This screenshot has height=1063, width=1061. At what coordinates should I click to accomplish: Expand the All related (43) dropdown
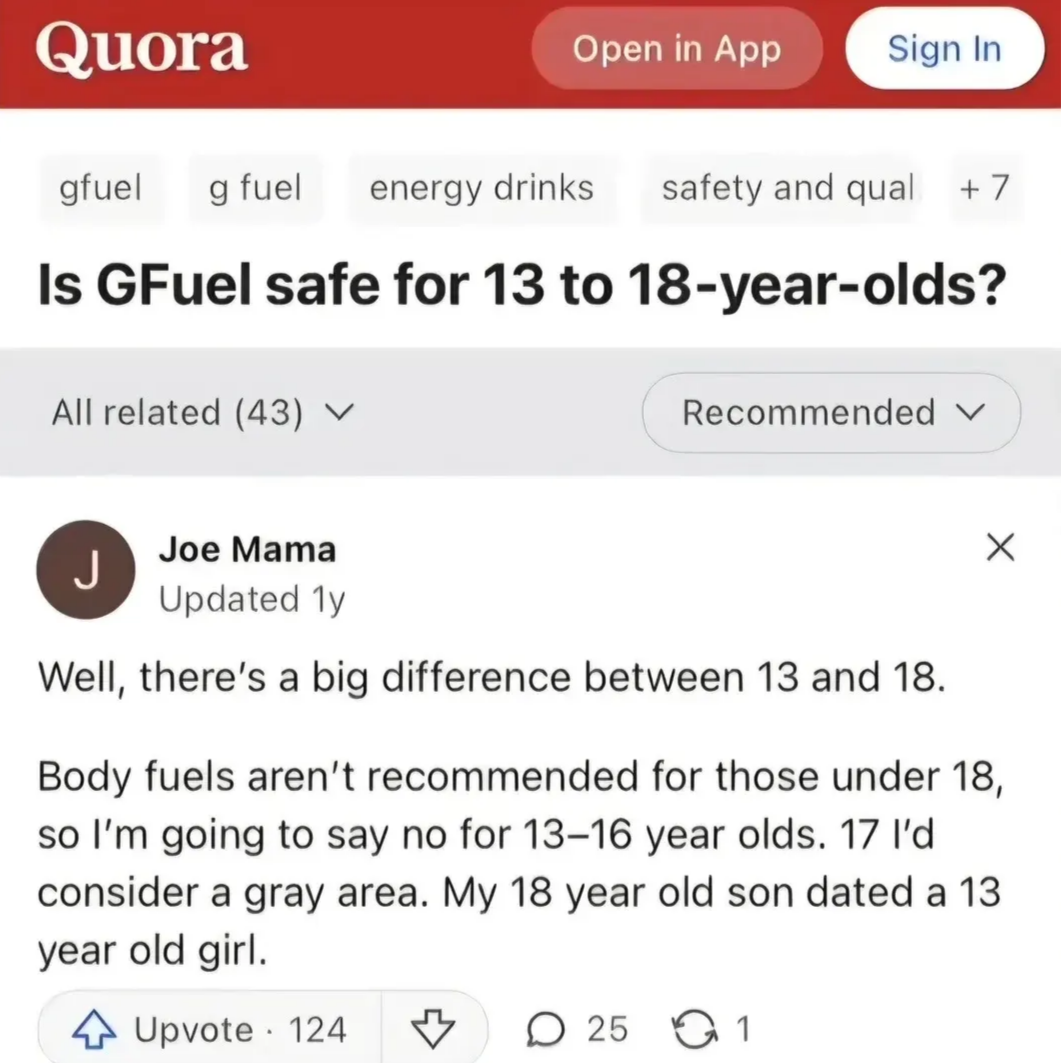[x=200, y=412]
